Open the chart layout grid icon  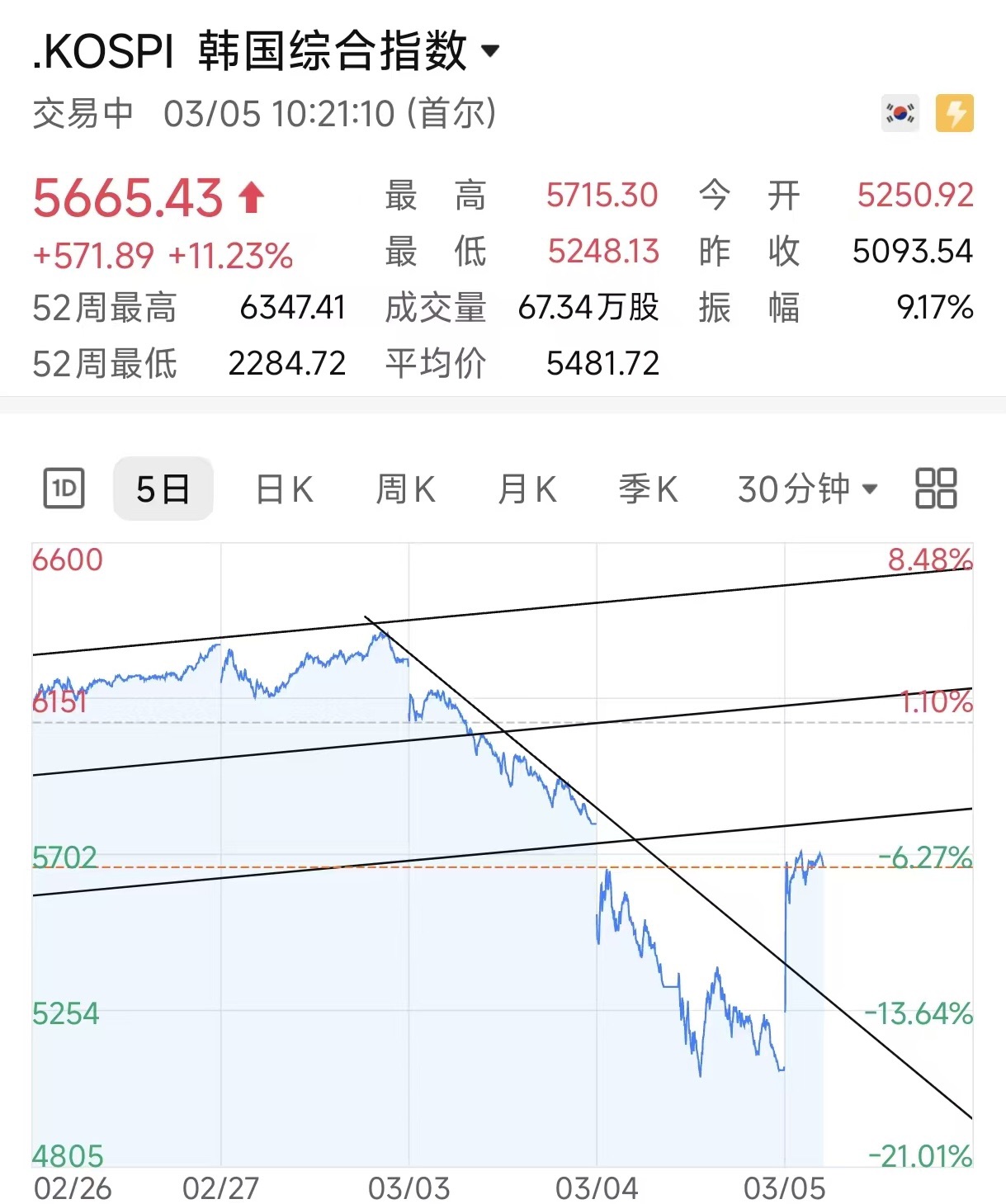936,489
